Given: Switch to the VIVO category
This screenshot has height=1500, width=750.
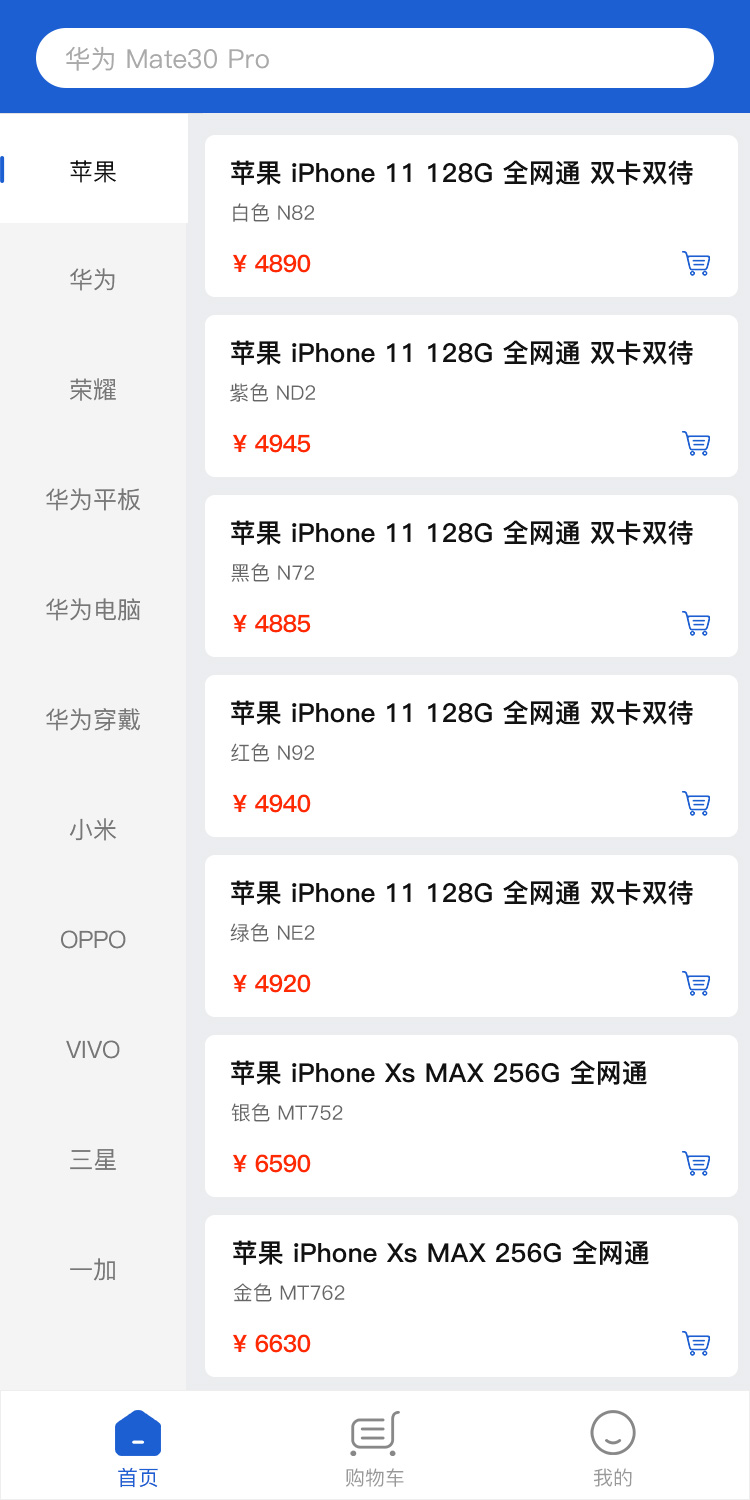Looking at the screenshot, I should coord(93,1050).
